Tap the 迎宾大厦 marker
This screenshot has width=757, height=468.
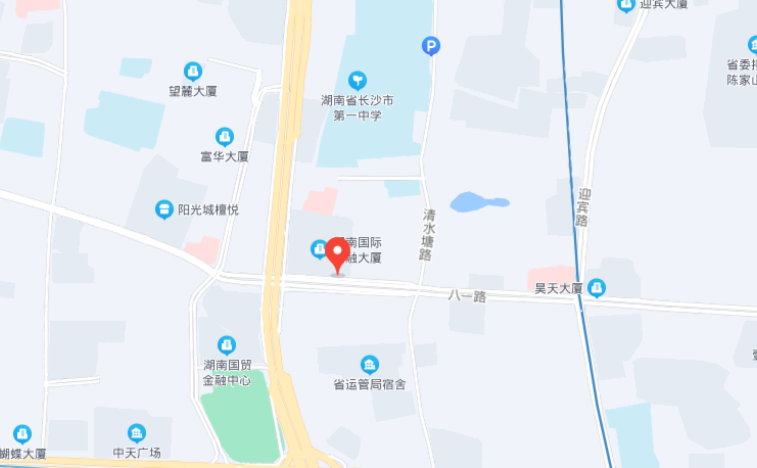pos(626,4)
